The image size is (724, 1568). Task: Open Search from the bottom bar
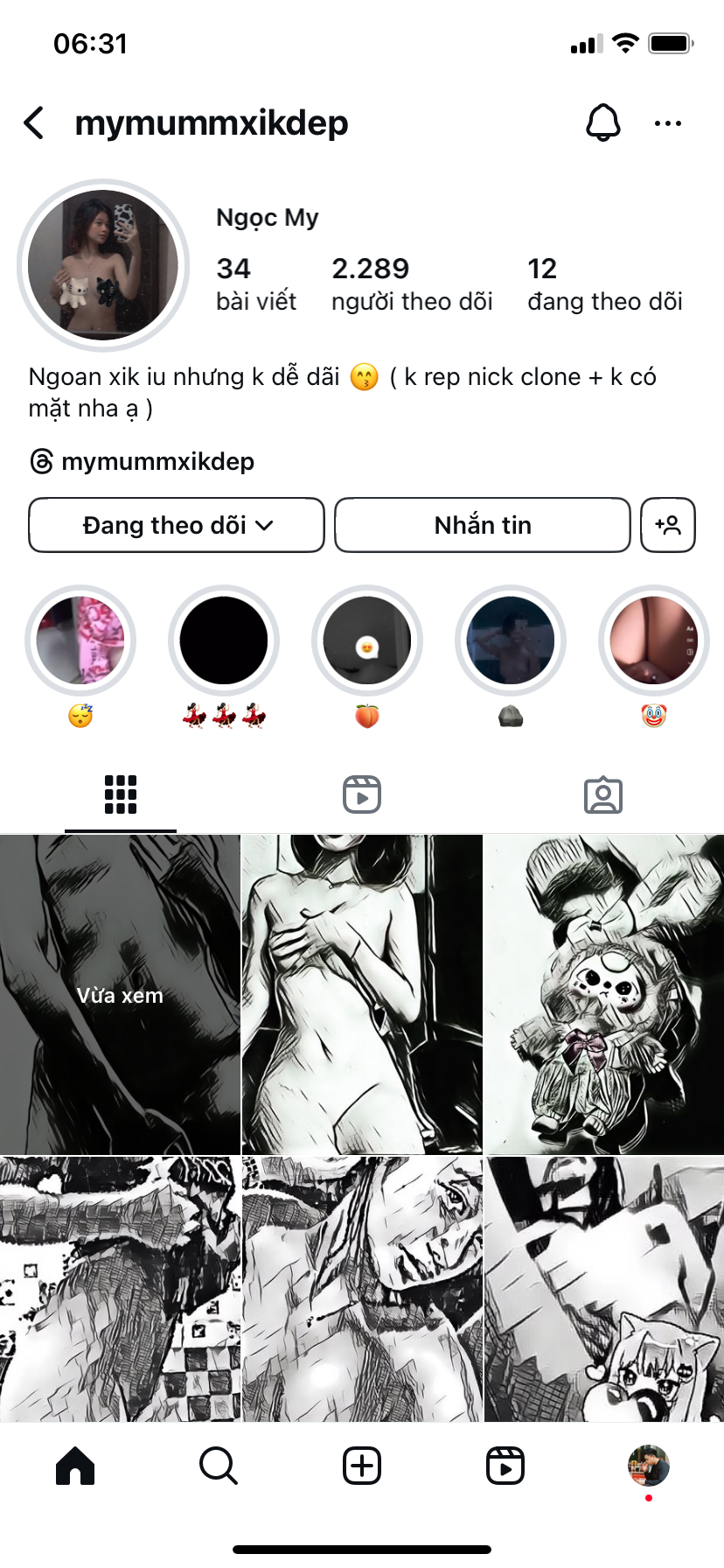[x=219, y=1466]
